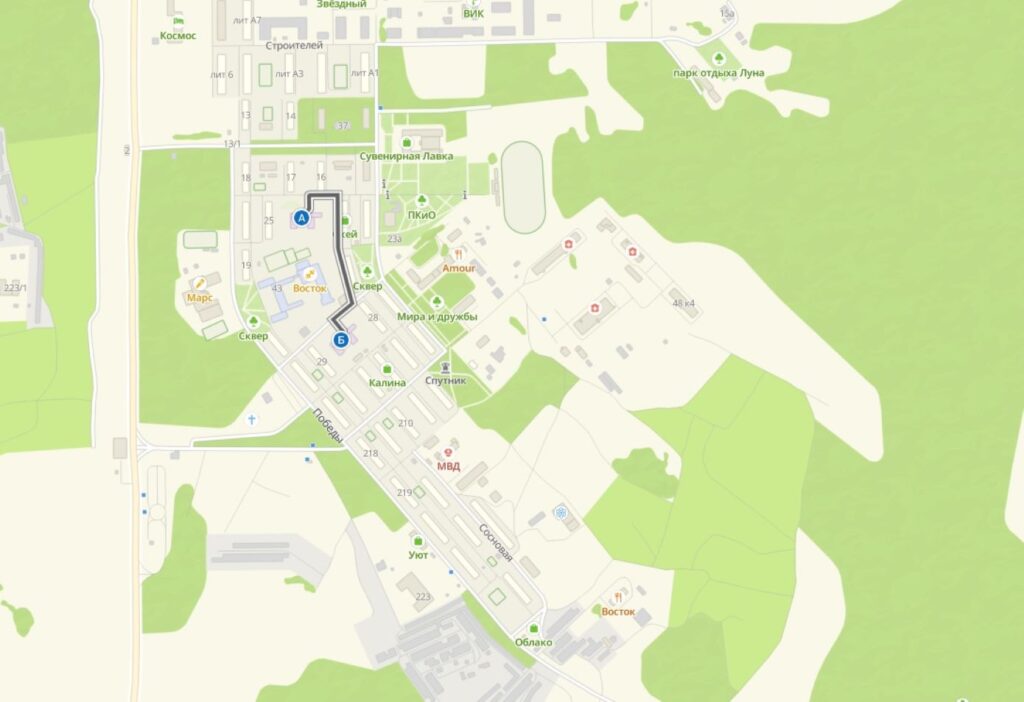Open the Калина shop marker
This screenshot has height=702, width=1024.
(x=387, y=369)
